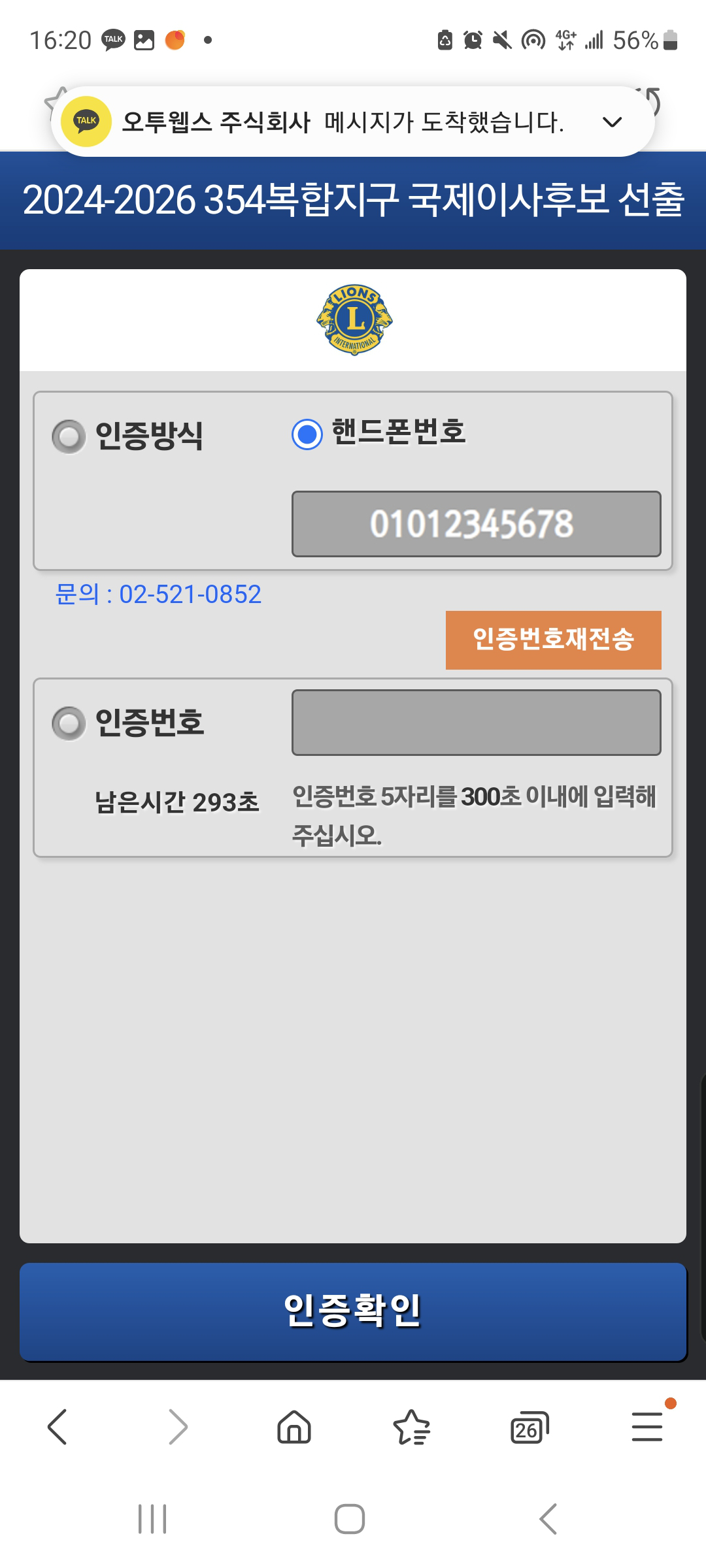706x1568 pixels.
Task: Return to the system home screen
Action: point(350,1519)
